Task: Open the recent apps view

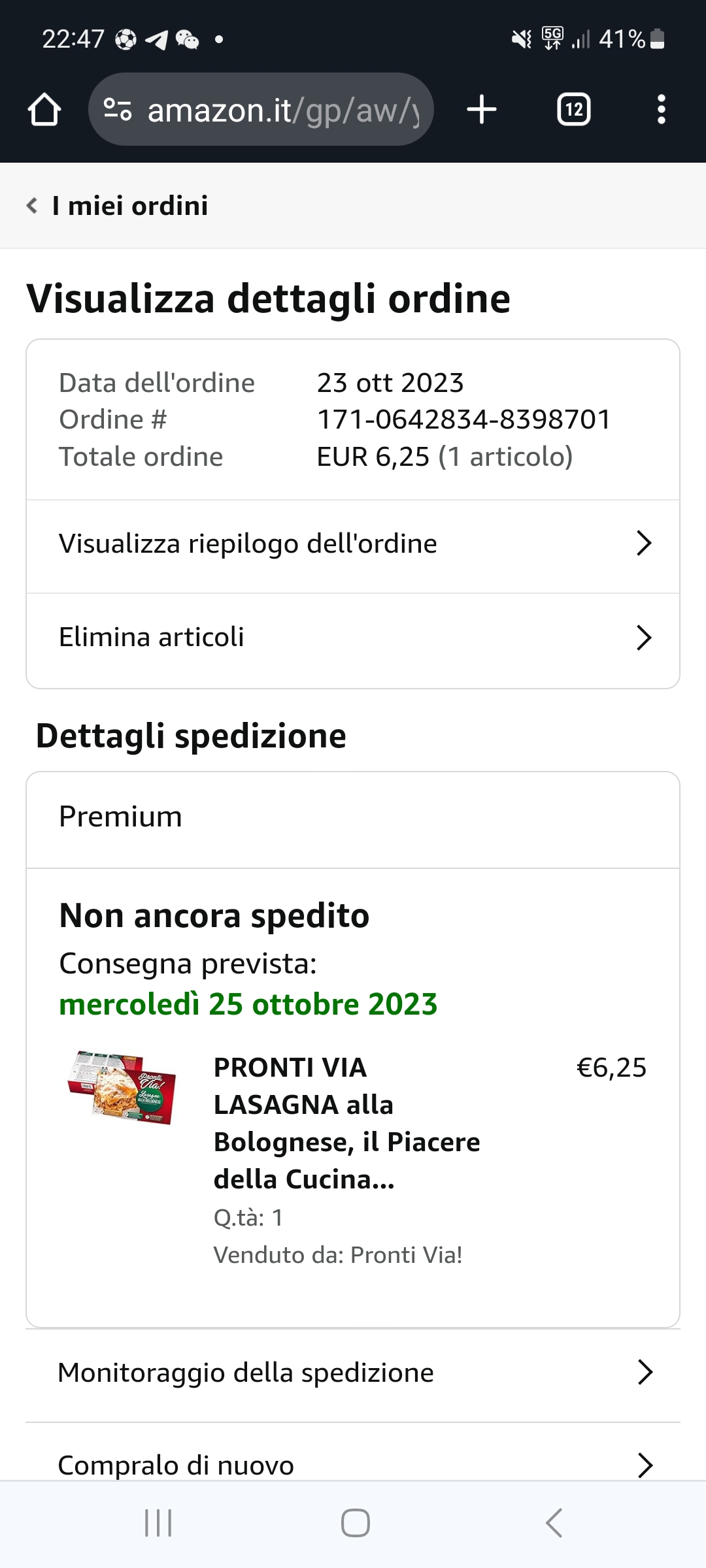Action: pos(158,1523)
